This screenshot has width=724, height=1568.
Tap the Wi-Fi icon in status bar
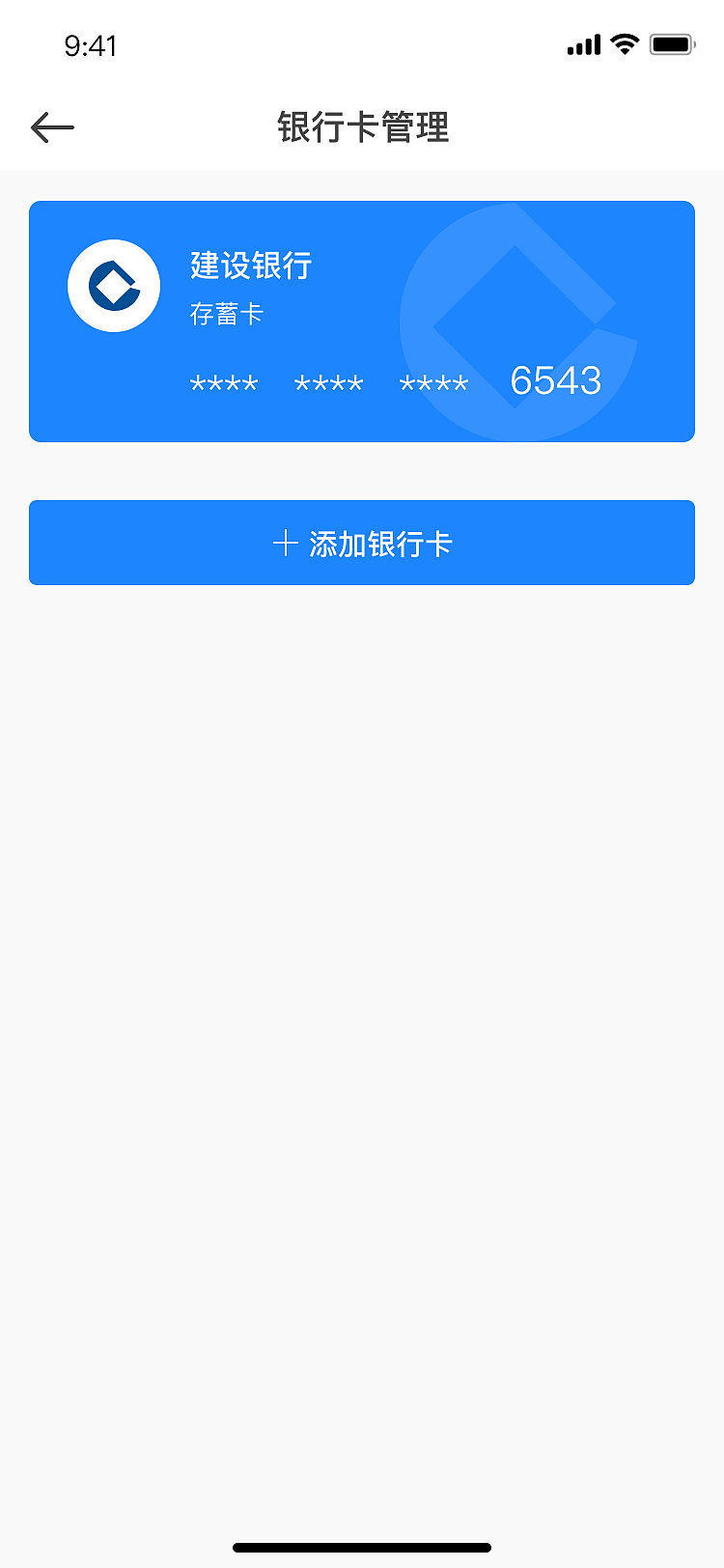[x=624, y=43]
